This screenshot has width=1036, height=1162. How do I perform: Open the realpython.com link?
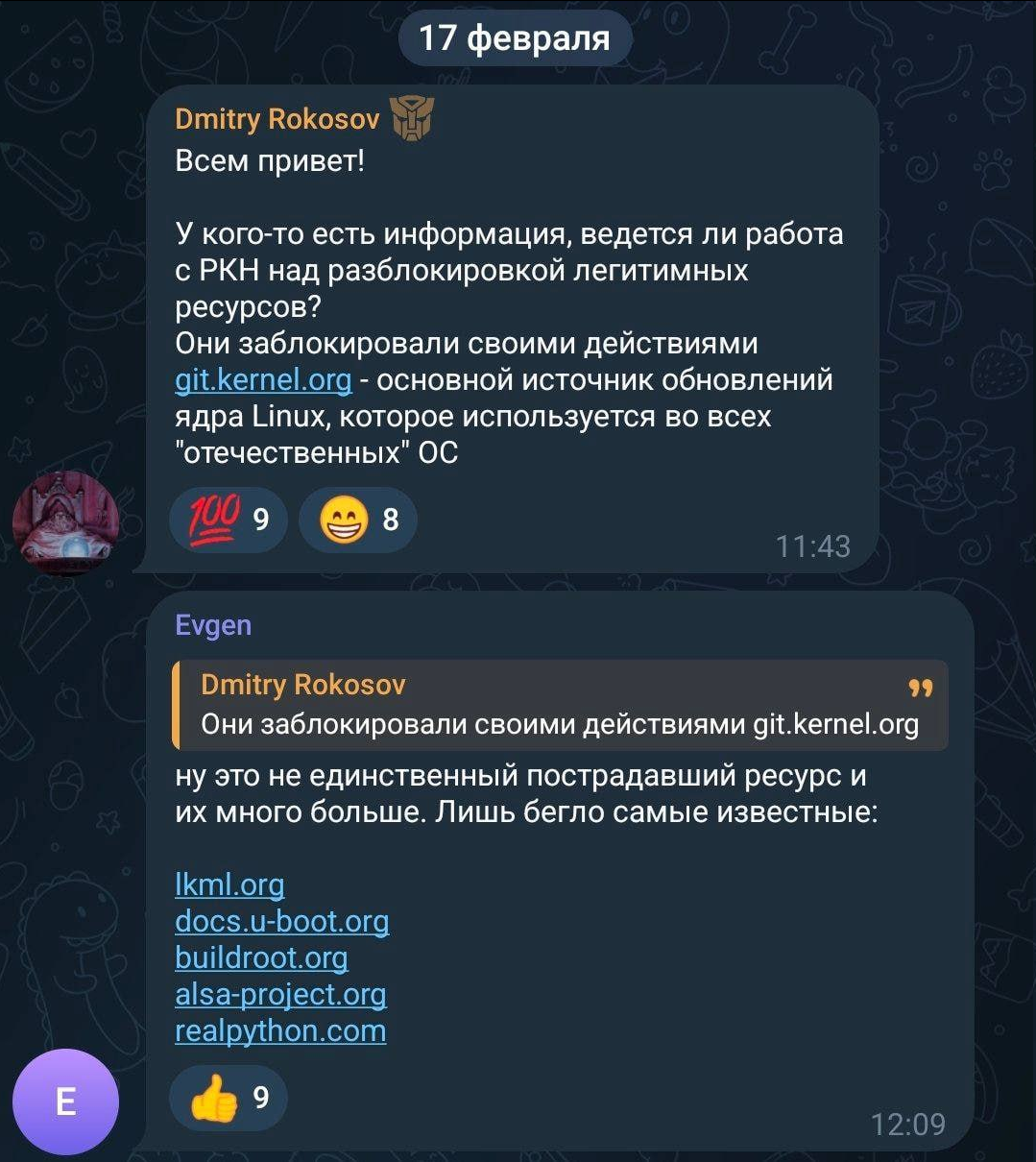click(x=280, y=1030)
